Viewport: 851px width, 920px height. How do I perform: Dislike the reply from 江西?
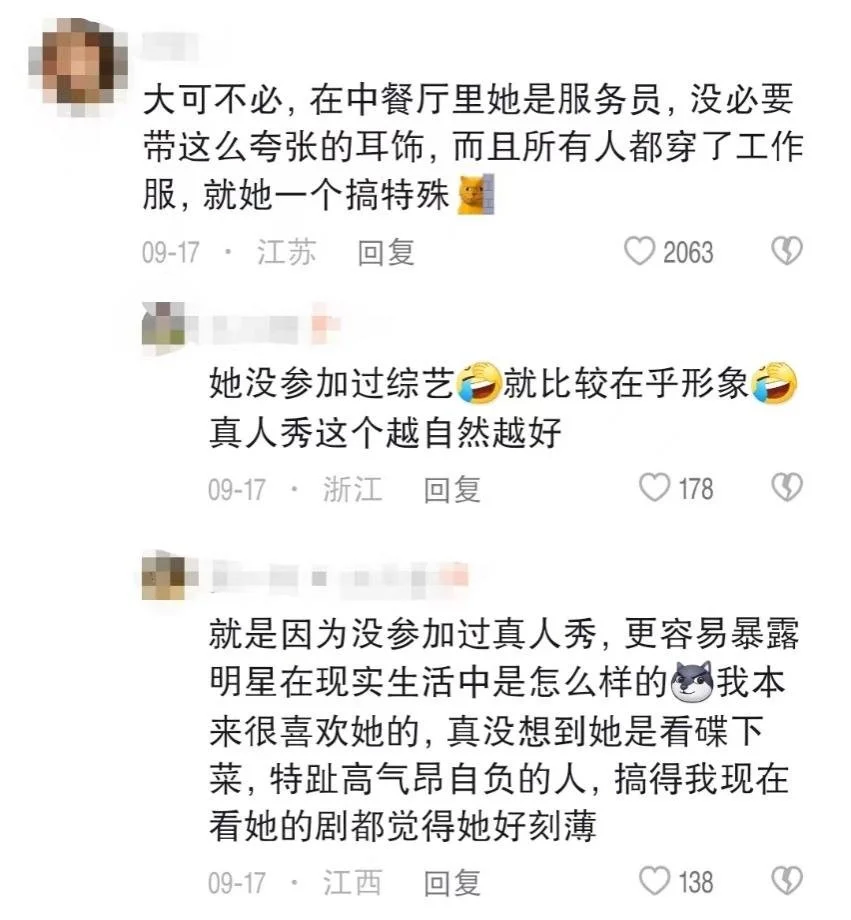(x=788, y=882)
